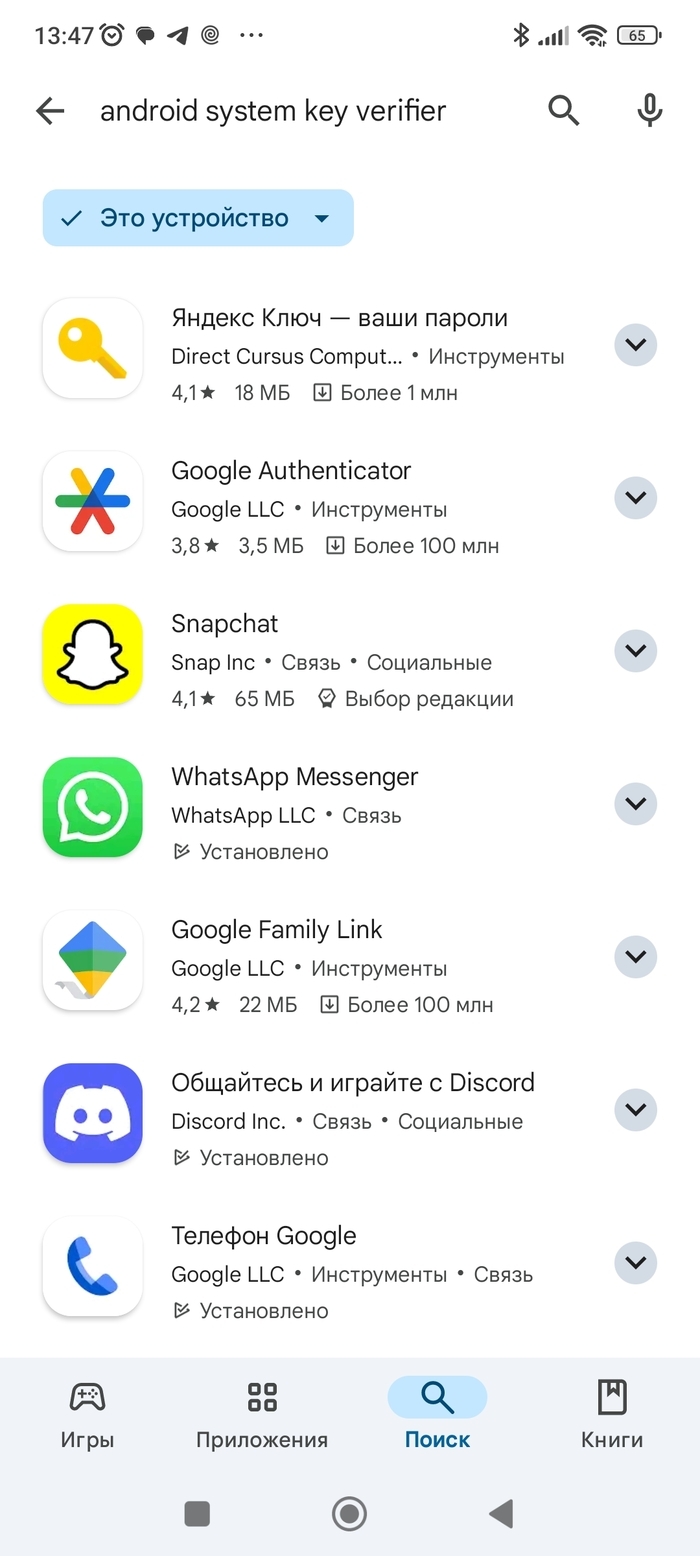Open WhatsApp Messenger listing
This screenshot has width=700, height=1556.
(294, 777)
